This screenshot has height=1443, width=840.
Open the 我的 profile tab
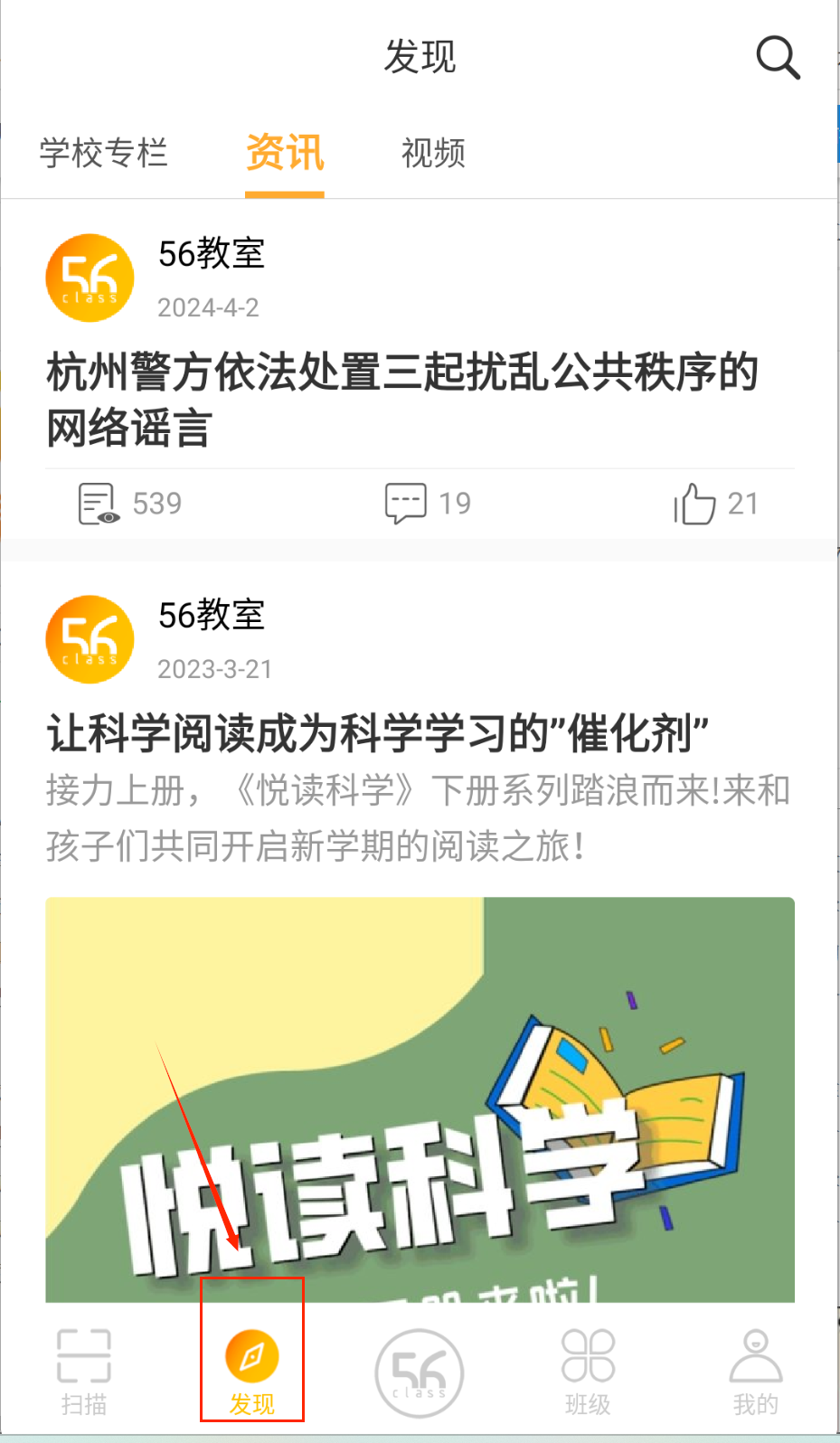pyautogui.click(x=755, y=1371)
